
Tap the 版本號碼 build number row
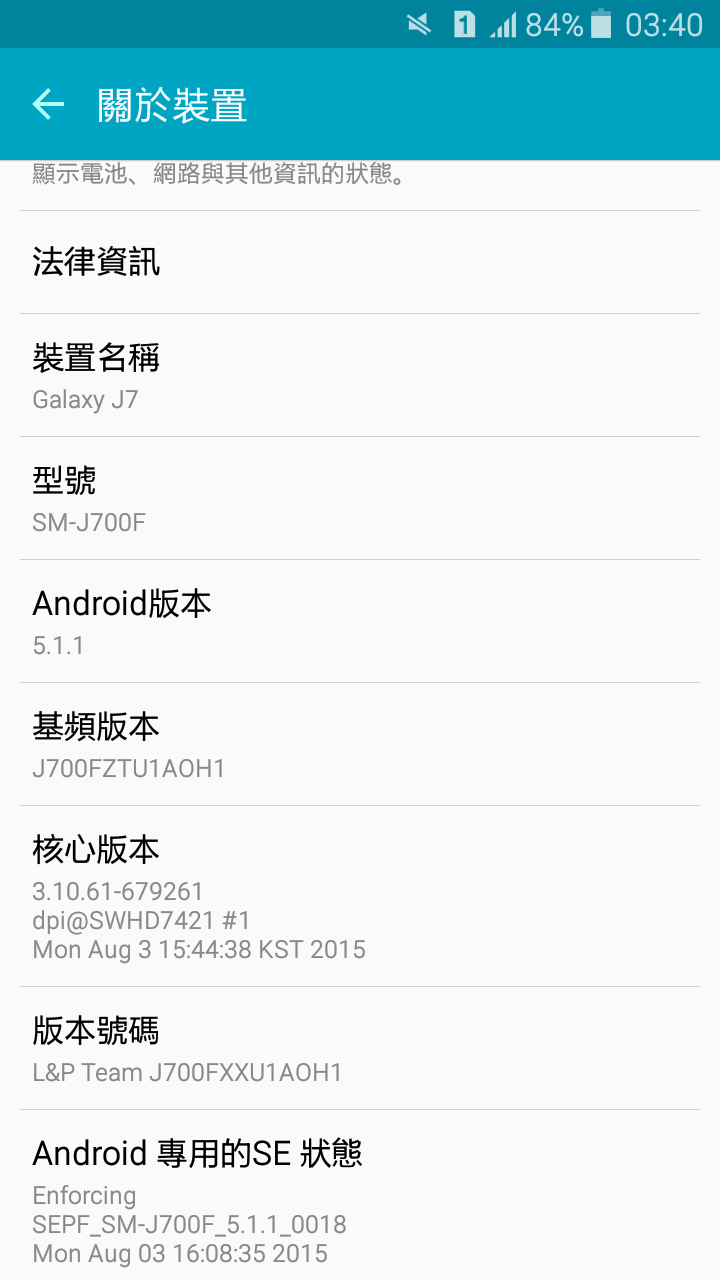coord(360,1049)
